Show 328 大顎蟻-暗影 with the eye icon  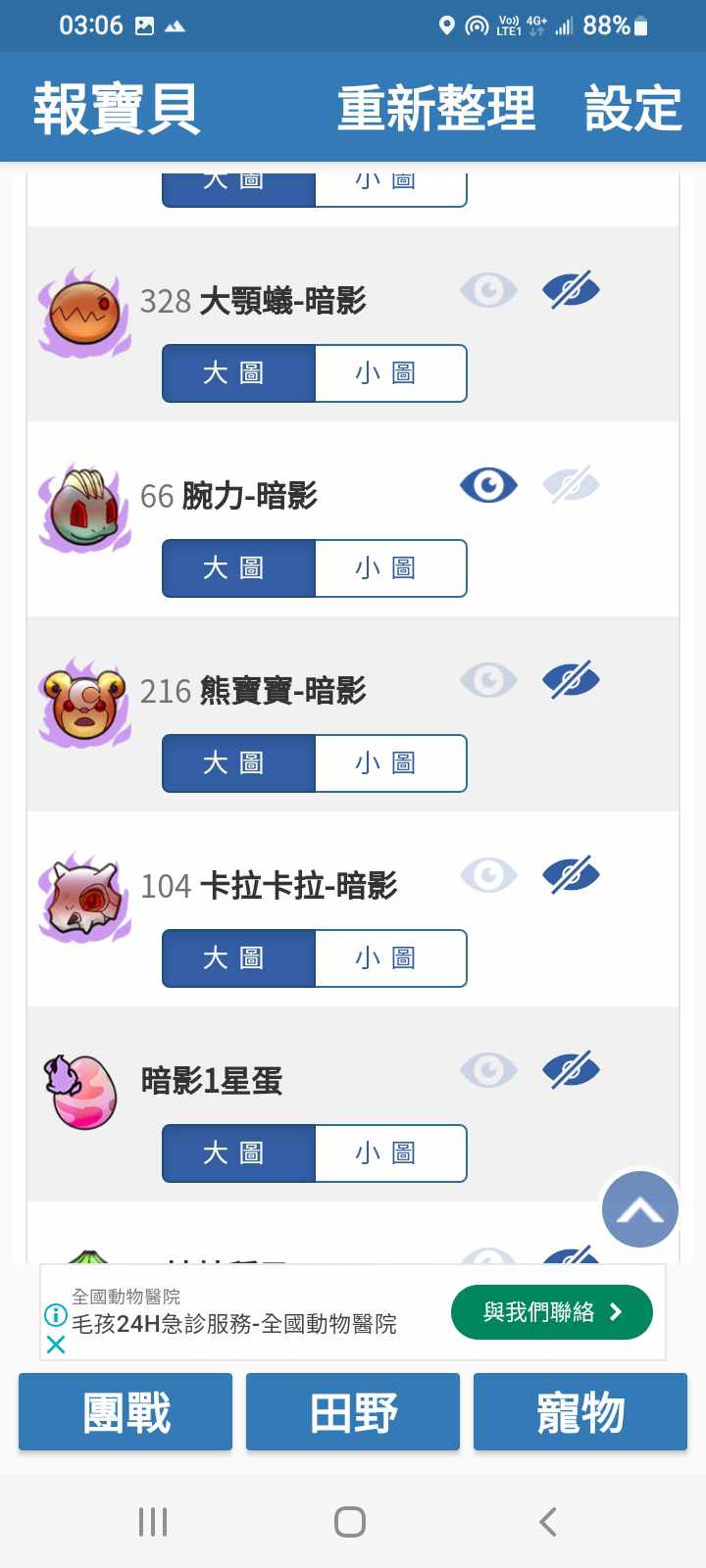(488, 290)
